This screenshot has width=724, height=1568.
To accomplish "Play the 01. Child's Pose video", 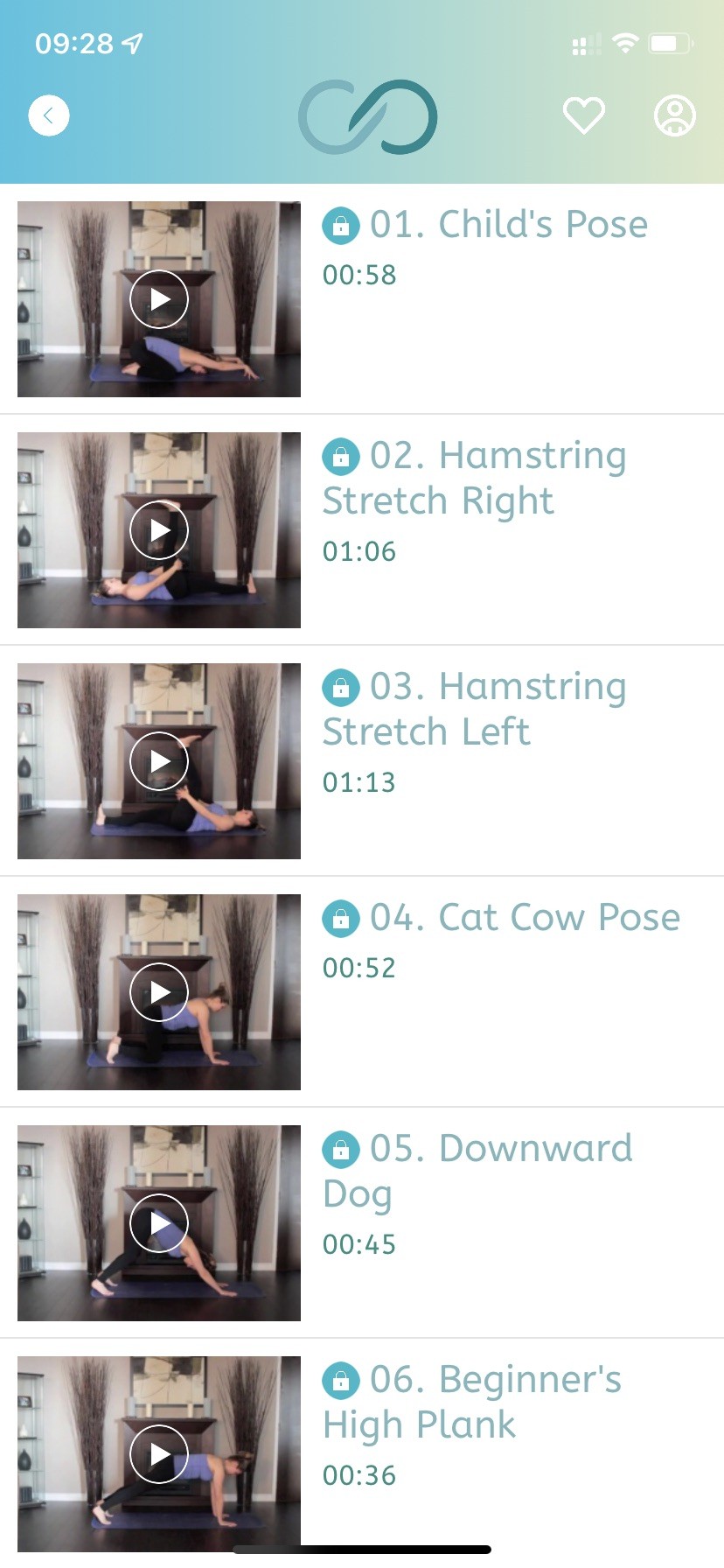I will [x=159, y=299].
